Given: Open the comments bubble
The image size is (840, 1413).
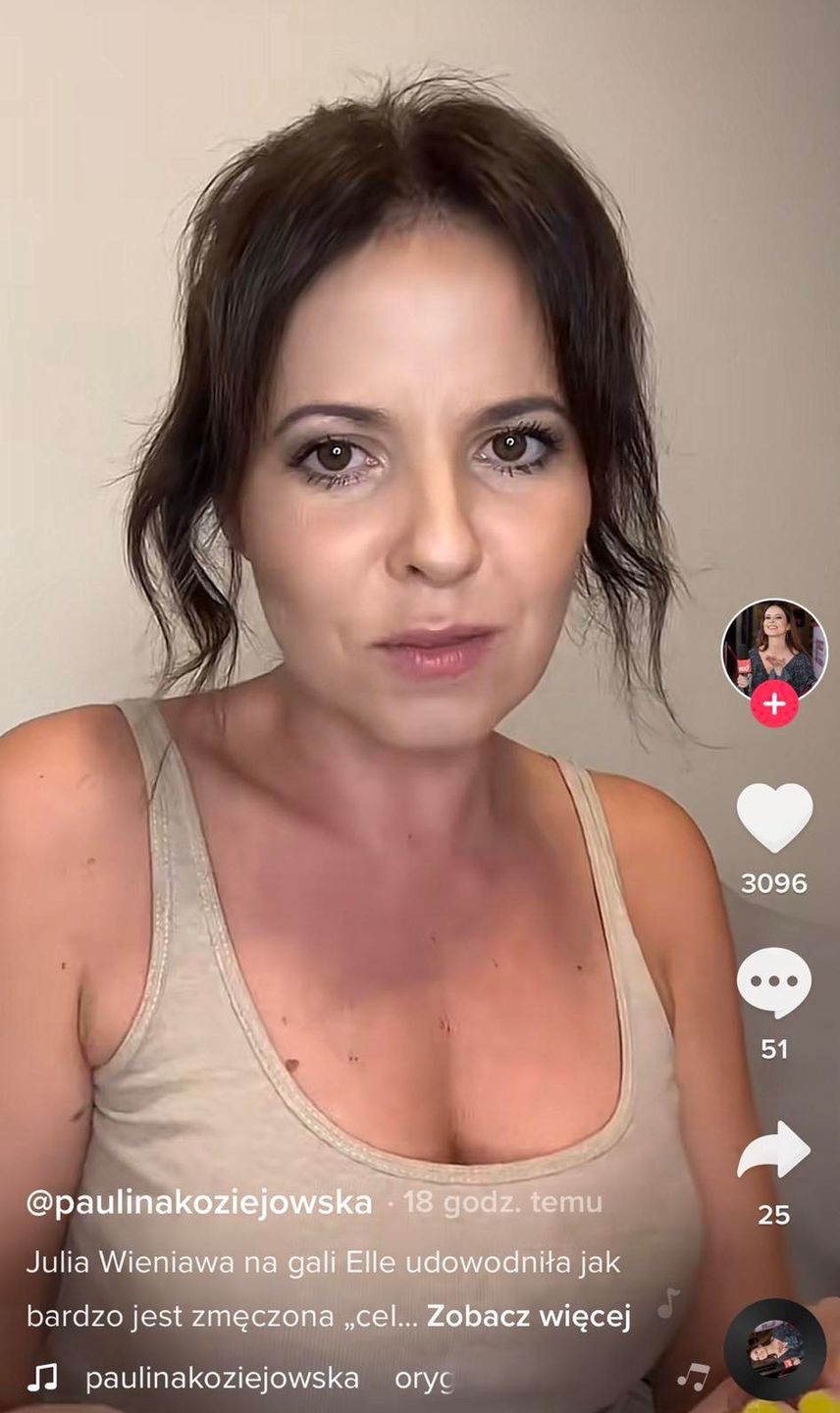Looking at the screenshot, I should 774,982.
